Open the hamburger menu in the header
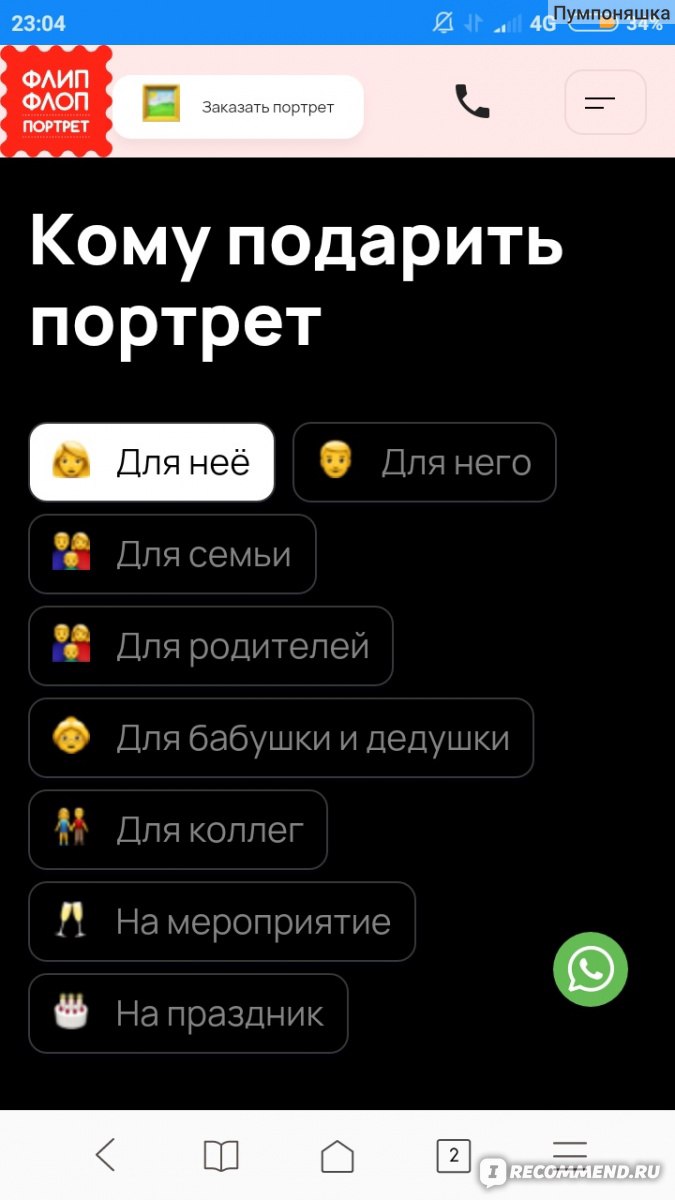Image resolution: width=675 pixels, height=1200 pixels. [x=605, y=102]
